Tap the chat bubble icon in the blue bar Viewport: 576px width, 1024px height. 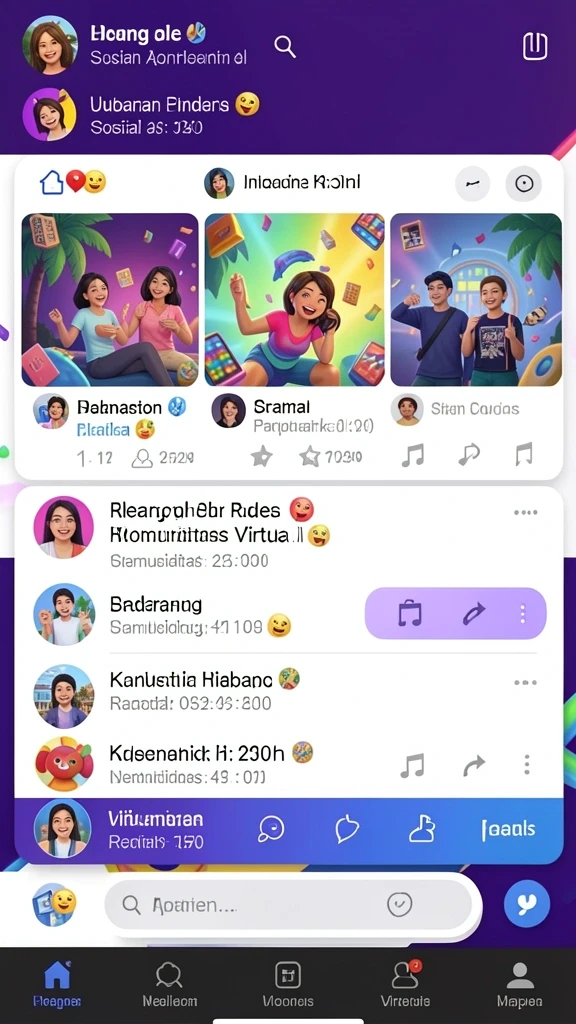click(270, 829)
